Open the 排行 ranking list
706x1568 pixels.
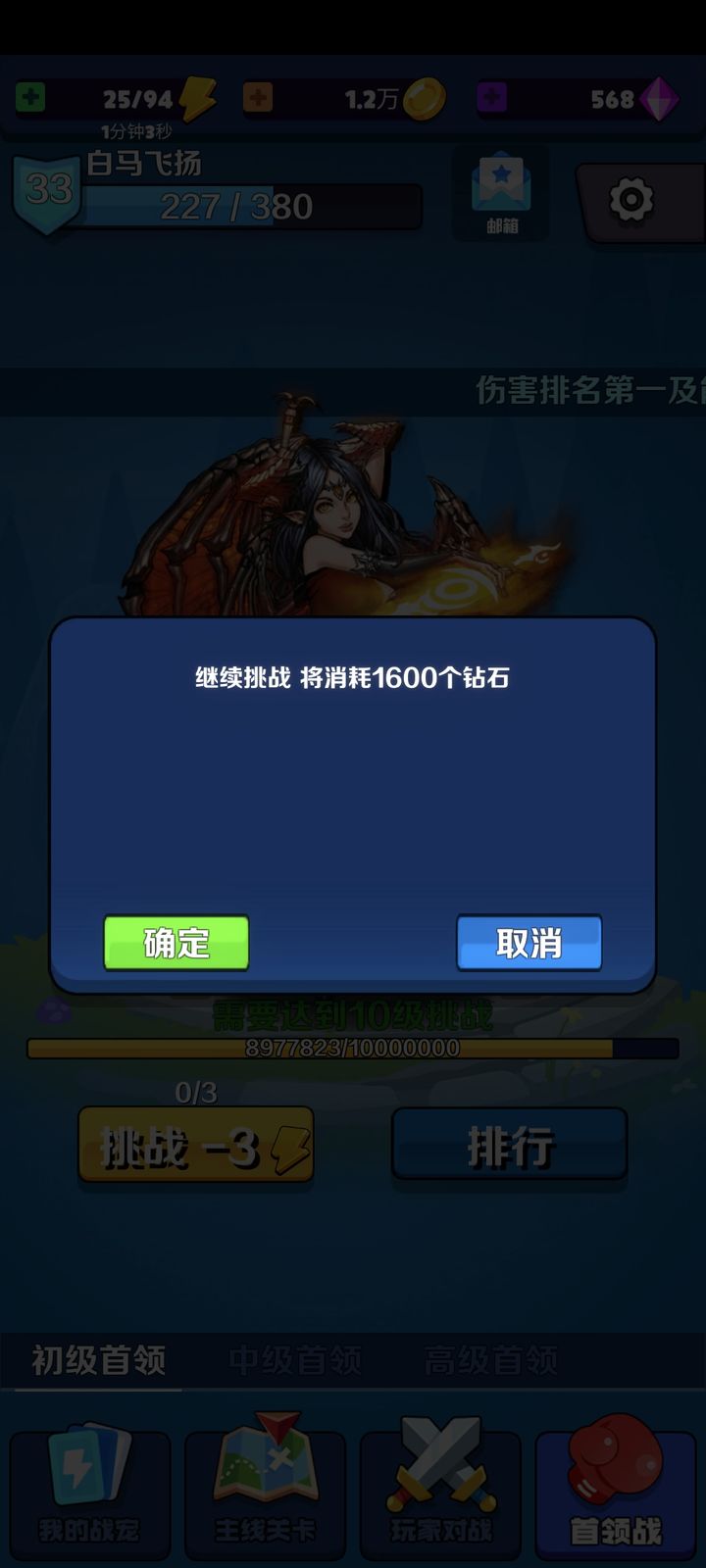[x=509, y=1144]
